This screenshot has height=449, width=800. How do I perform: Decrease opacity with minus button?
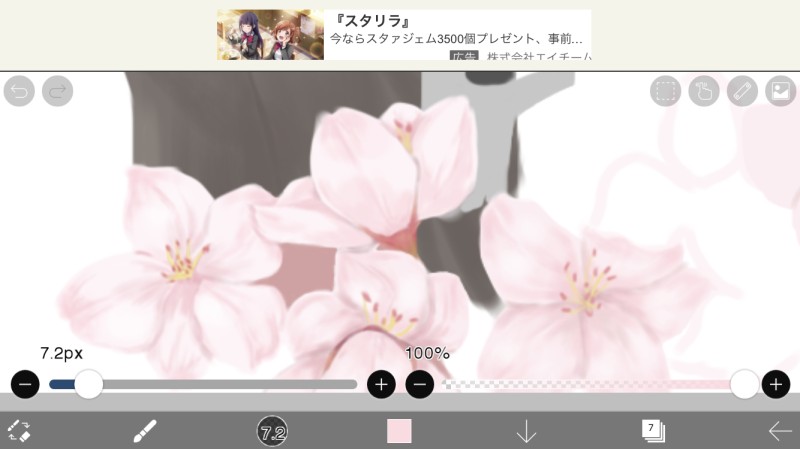(420, 384)
